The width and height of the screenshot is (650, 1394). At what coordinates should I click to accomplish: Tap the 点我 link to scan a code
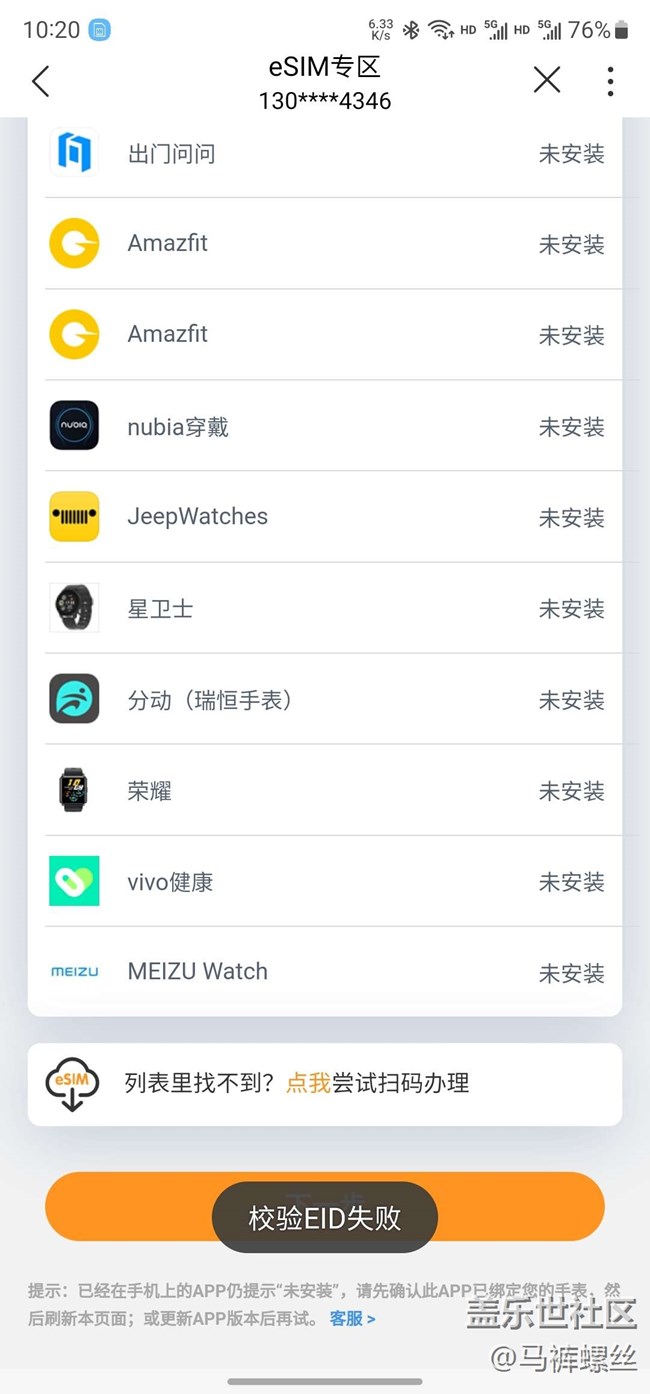click(308, 1083)
